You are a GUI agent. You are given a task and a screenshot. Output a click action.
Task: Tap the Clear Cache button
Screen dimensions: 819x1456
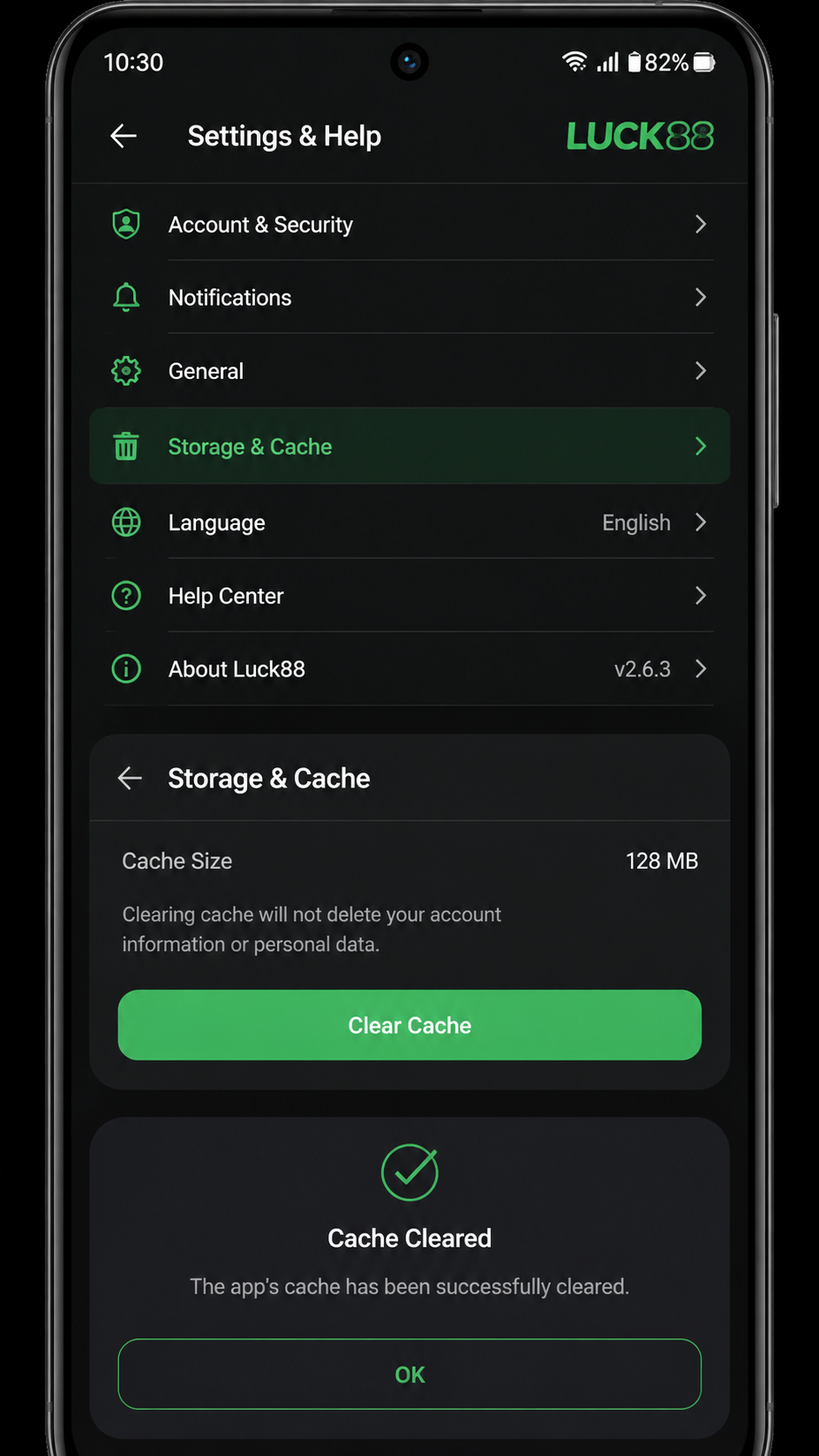point(409,1025)
